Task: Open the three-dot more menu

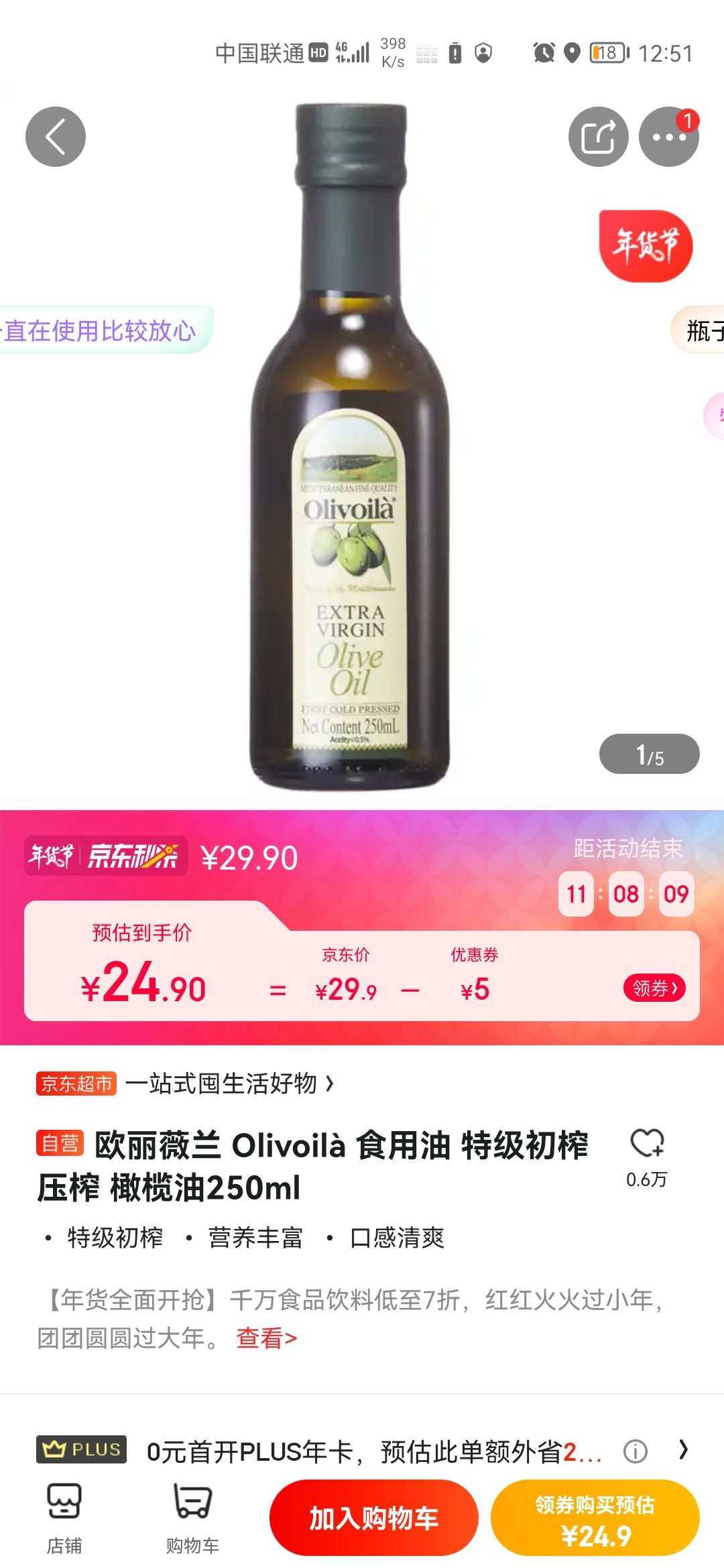Action: [668, 137]
